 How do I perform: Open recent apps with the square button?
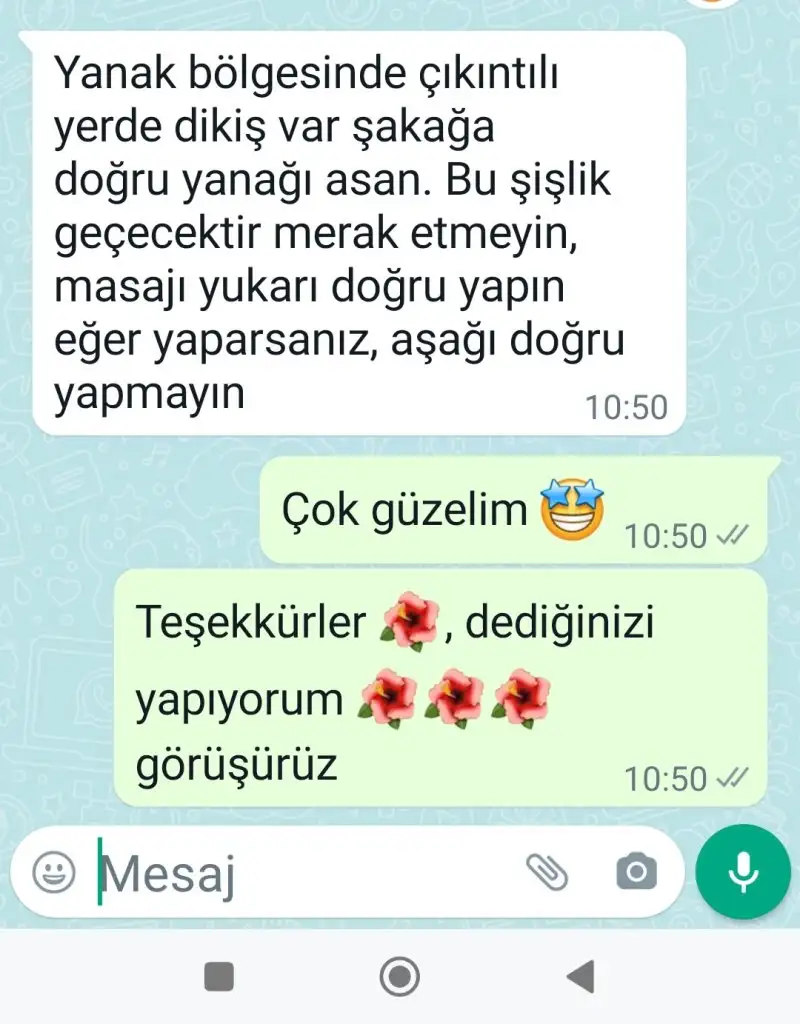coord(219,975)
